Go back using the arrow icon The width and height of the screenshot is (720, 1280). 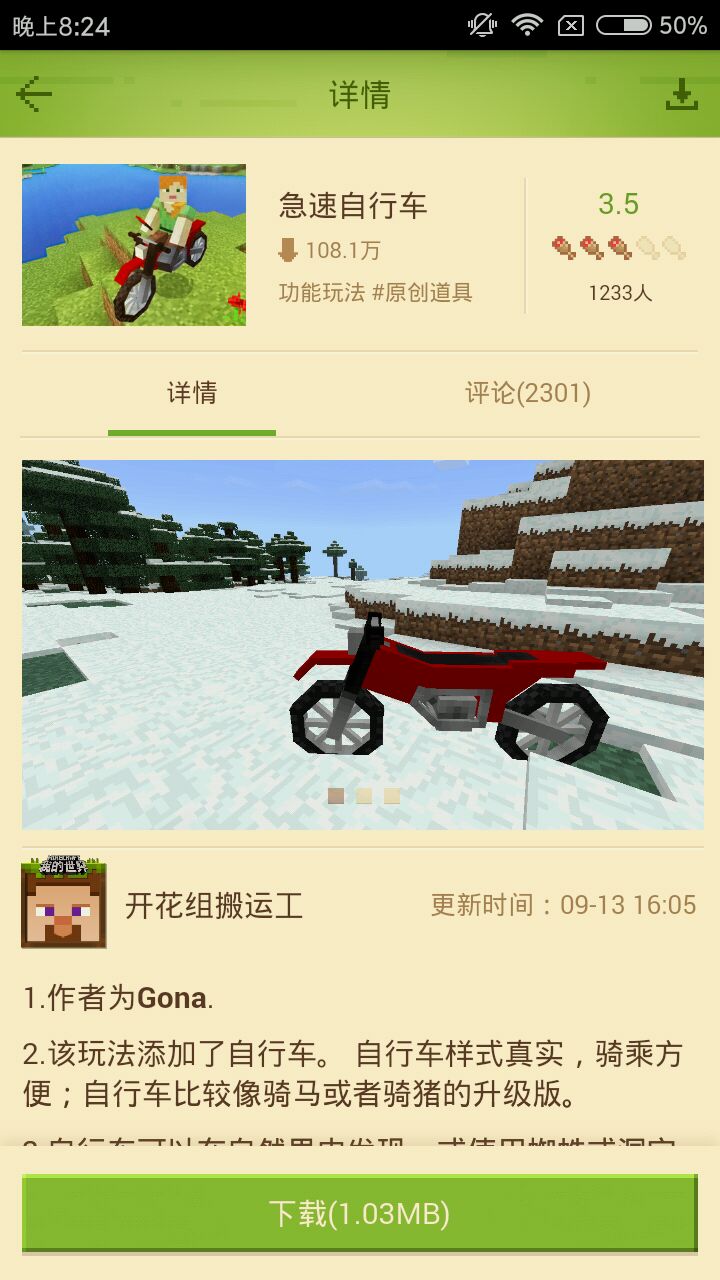pyautogui.click(x=34, y=95)
